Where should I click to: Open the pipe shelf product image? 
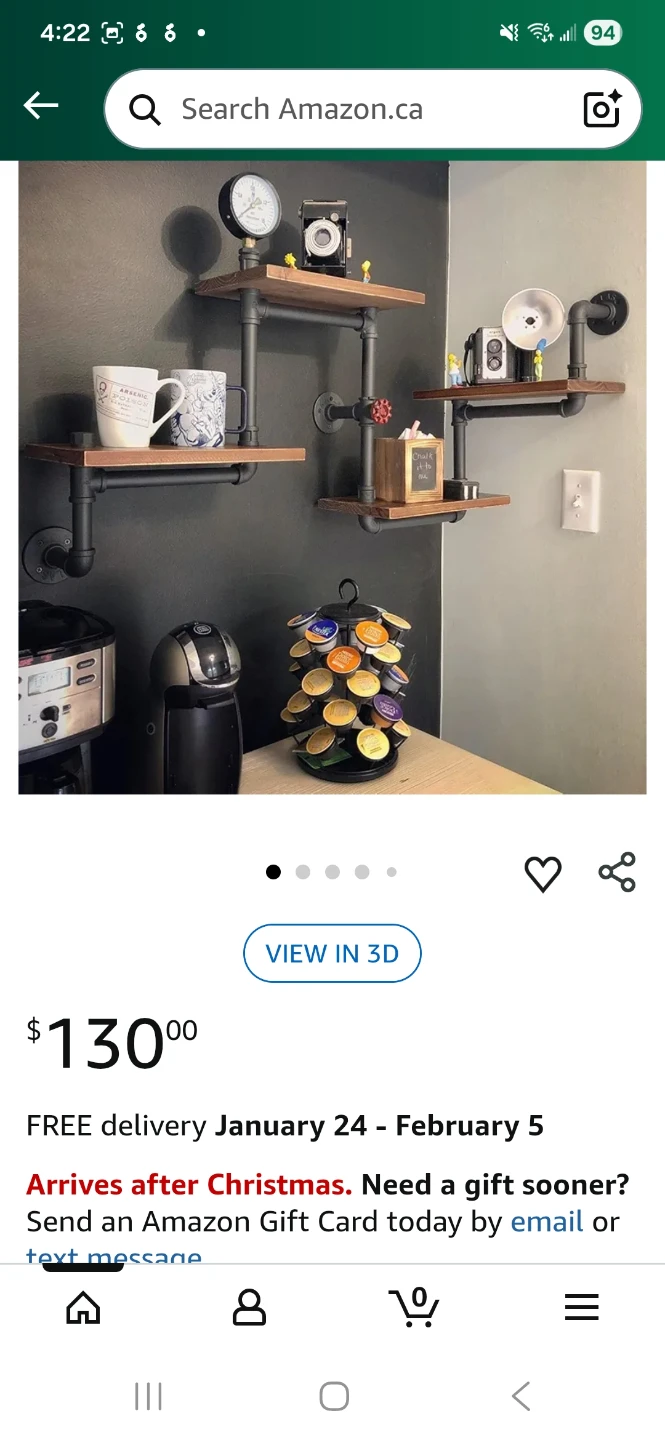click(x=332, y=477)
